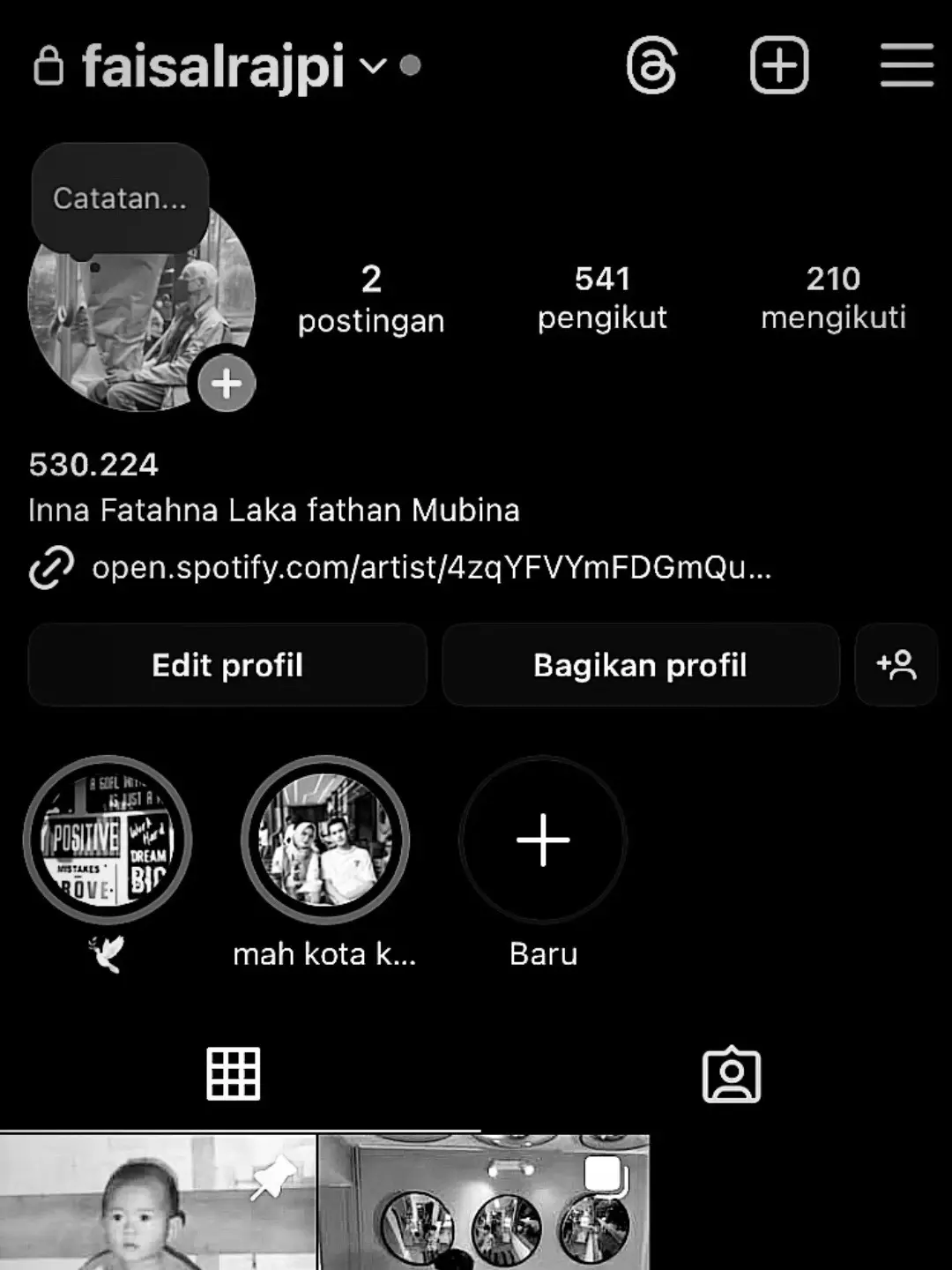The width and height of the screenshot is (952, 1270).
Task: Create a new highlight with Baru
Action: pos(543,840)
